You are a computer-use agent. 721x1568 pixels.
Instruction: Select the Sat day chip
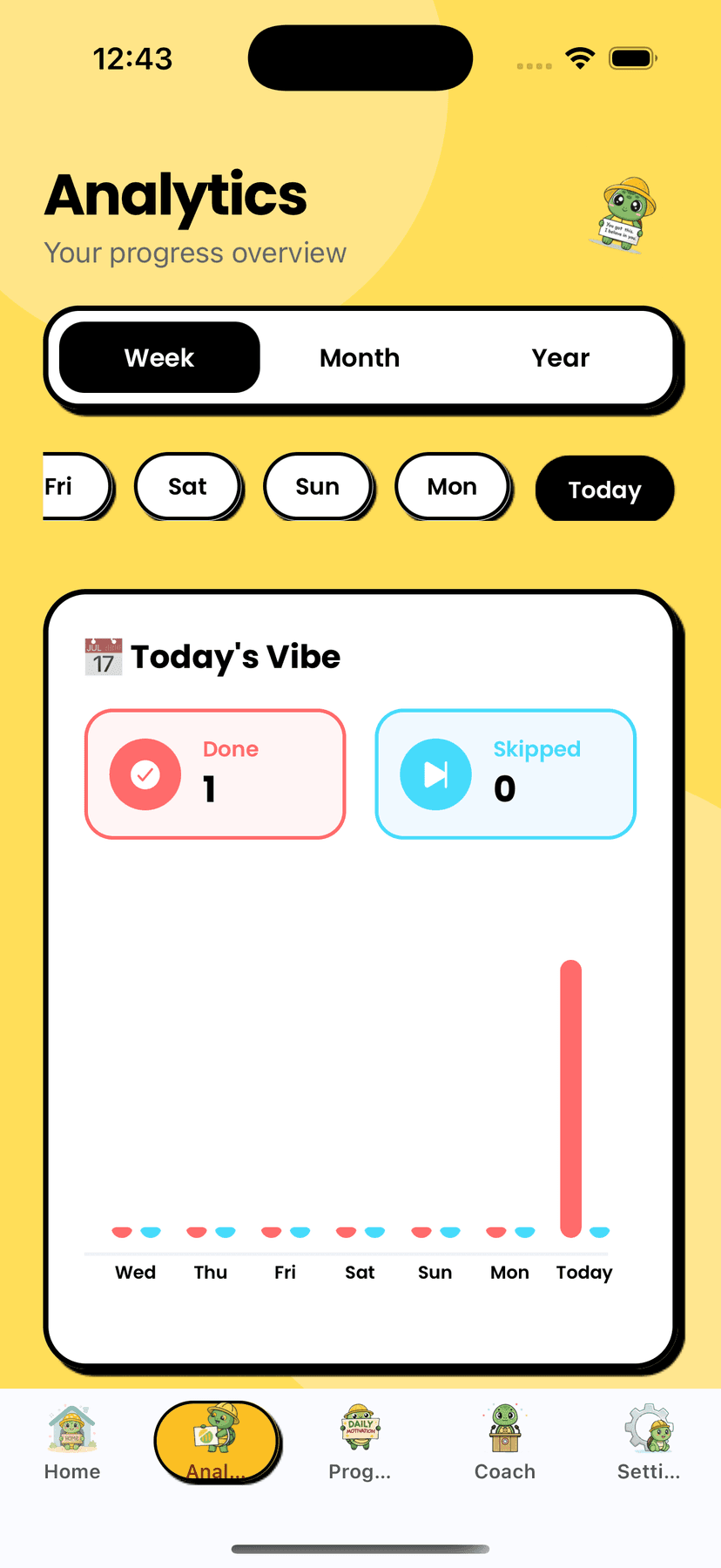point(187,486)
